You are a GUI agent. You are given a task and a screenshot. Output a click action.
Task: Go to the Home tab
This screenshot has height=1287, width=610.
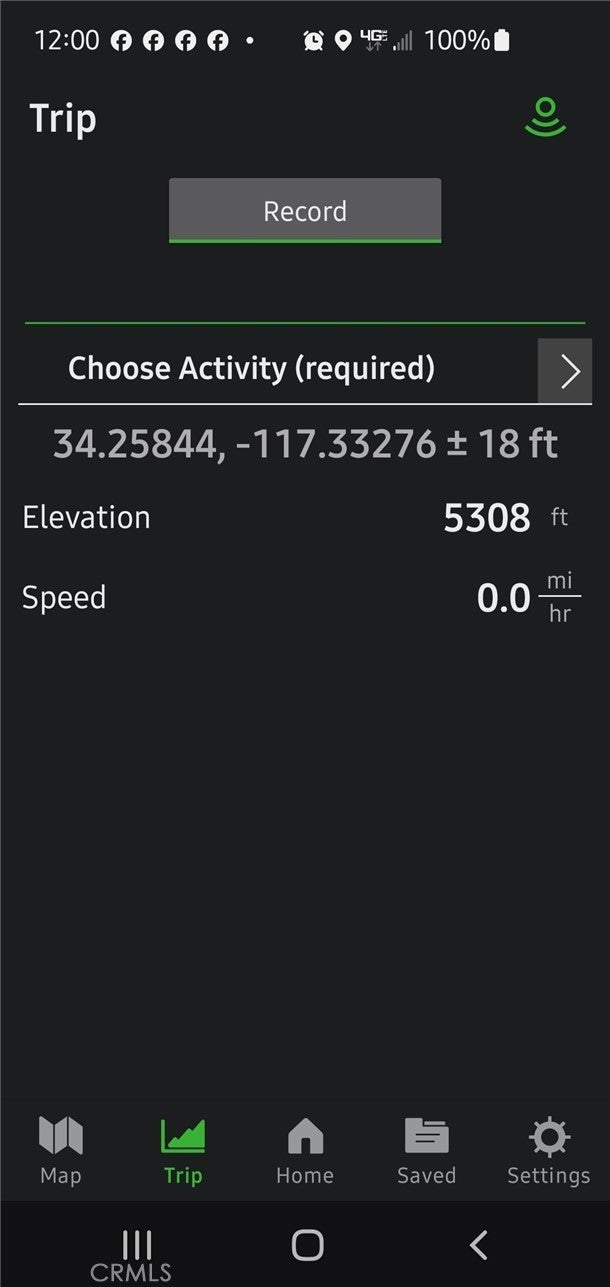click(305, 1150)
